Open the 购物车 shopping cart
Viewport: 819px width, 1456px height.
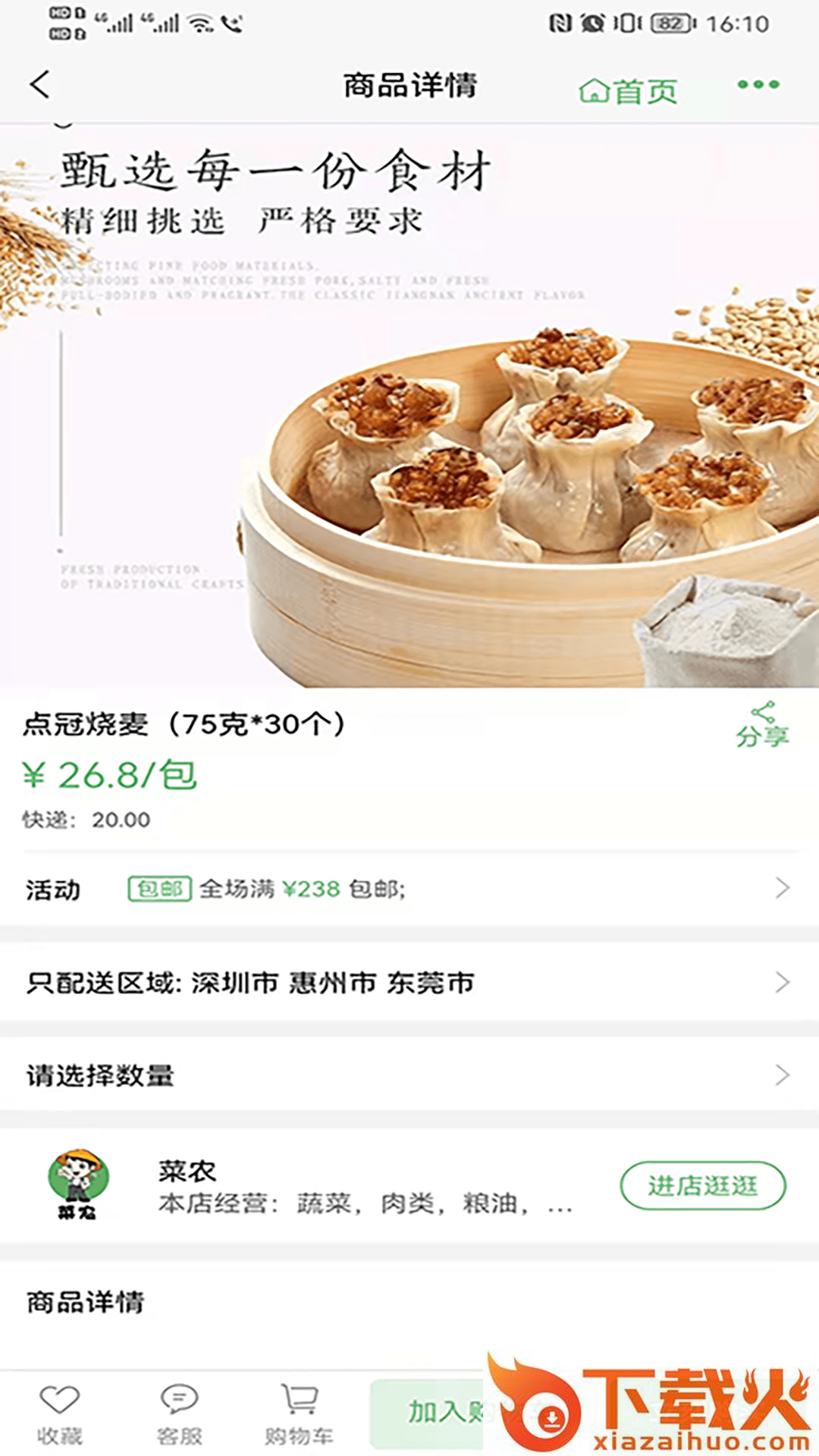pyautogui.click(x=300, y=1414)
